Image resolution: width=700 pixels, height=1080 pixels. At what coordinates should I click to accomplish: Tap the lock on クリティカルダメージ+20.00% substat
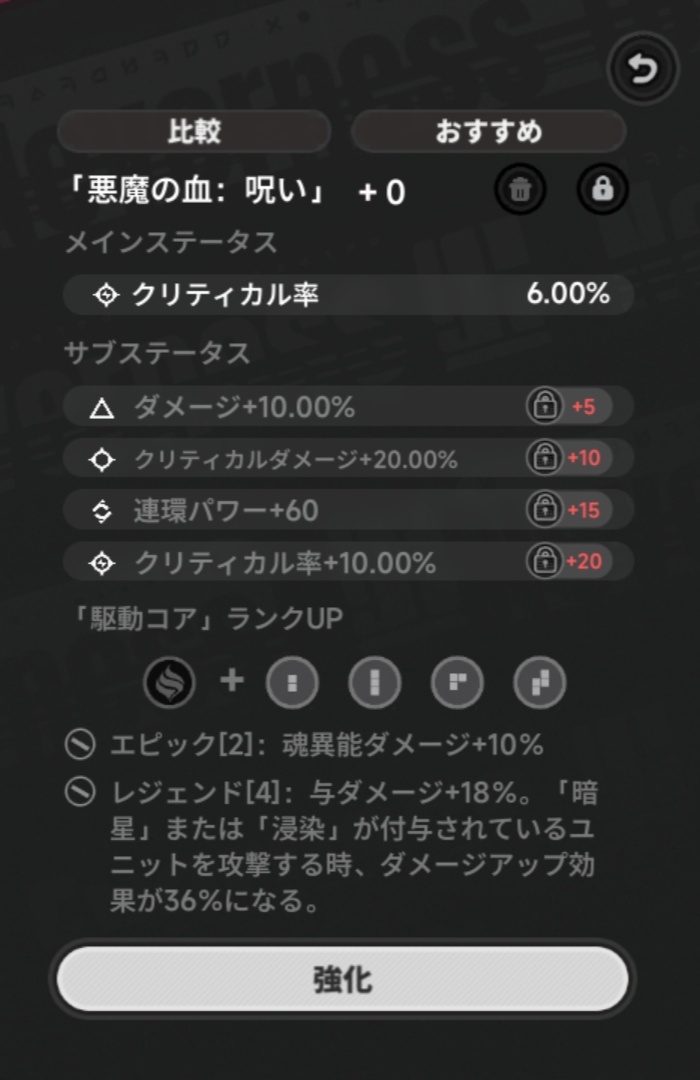[544, 457]
